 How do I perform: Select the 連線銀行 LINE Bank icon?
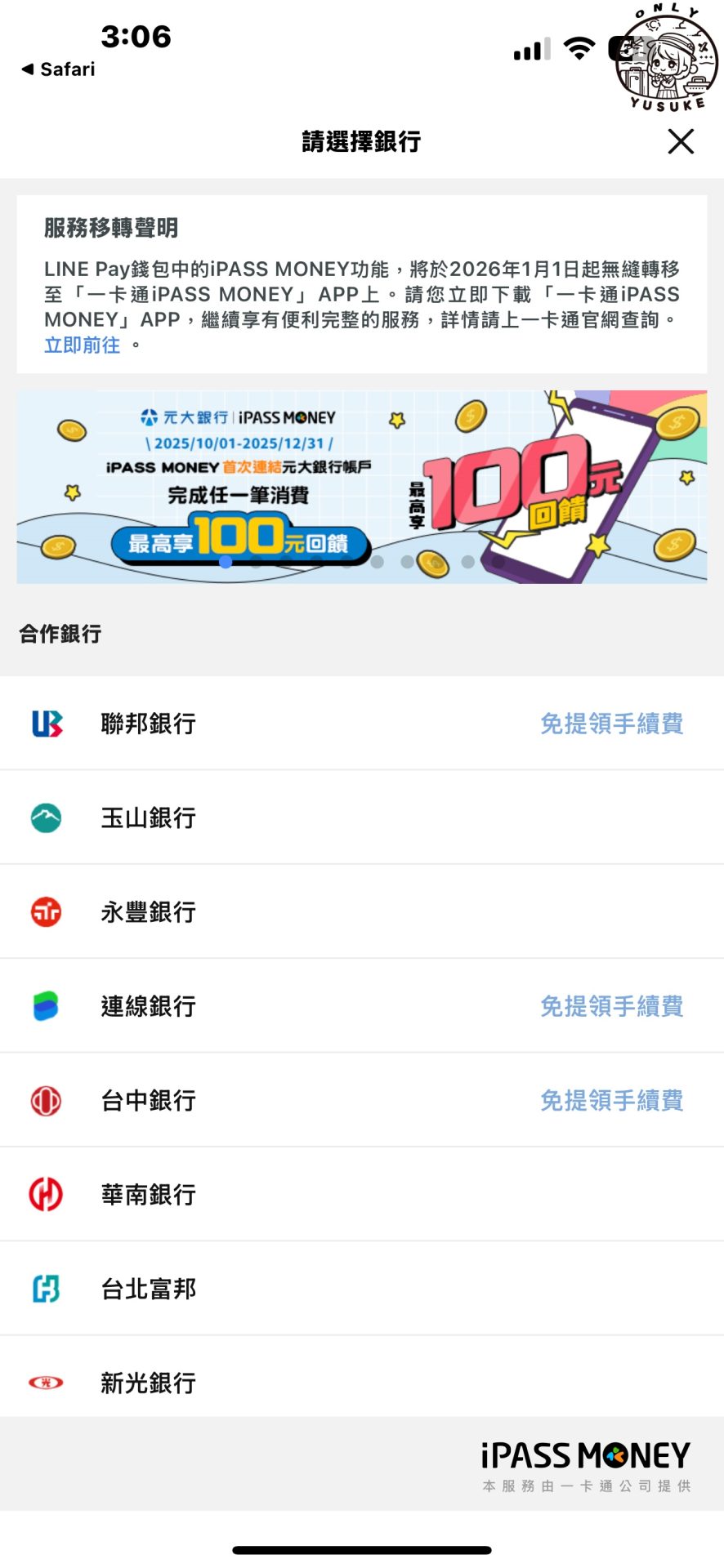(x=47, y=1006)
